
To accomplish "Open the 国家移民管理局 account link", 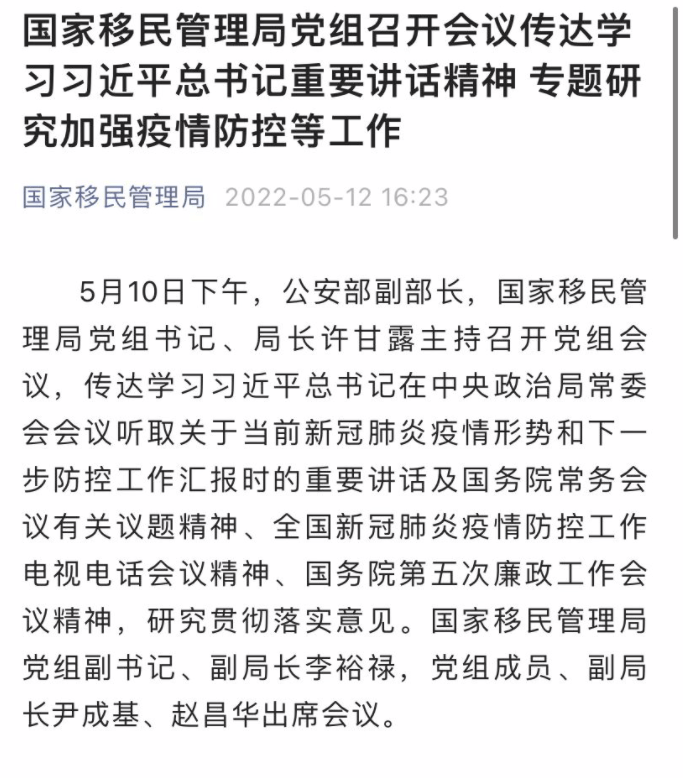I will coord(113,197).
